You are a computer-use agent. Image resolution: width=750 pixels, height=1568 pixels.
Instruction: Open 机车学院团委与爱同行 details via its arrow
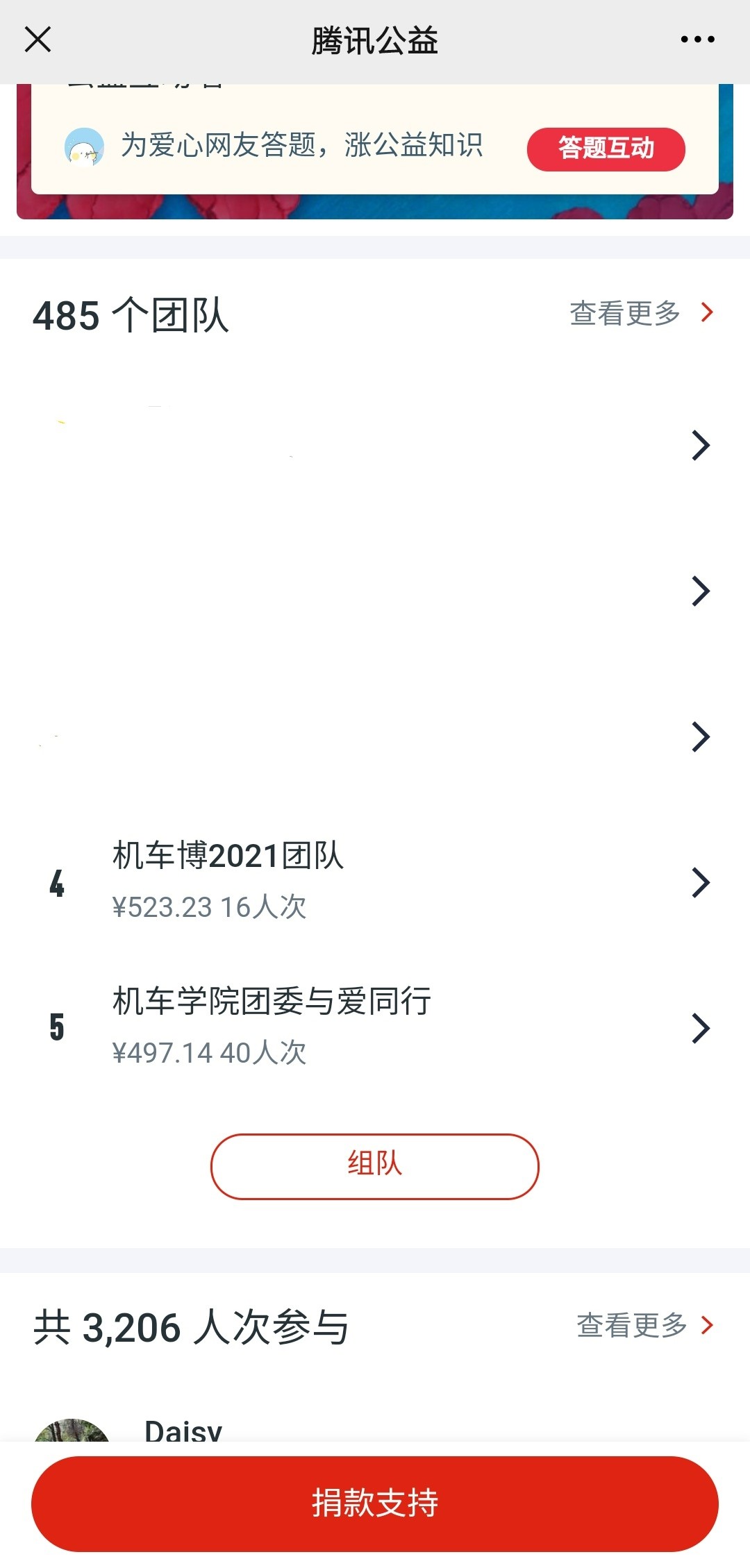[701, 1029]
